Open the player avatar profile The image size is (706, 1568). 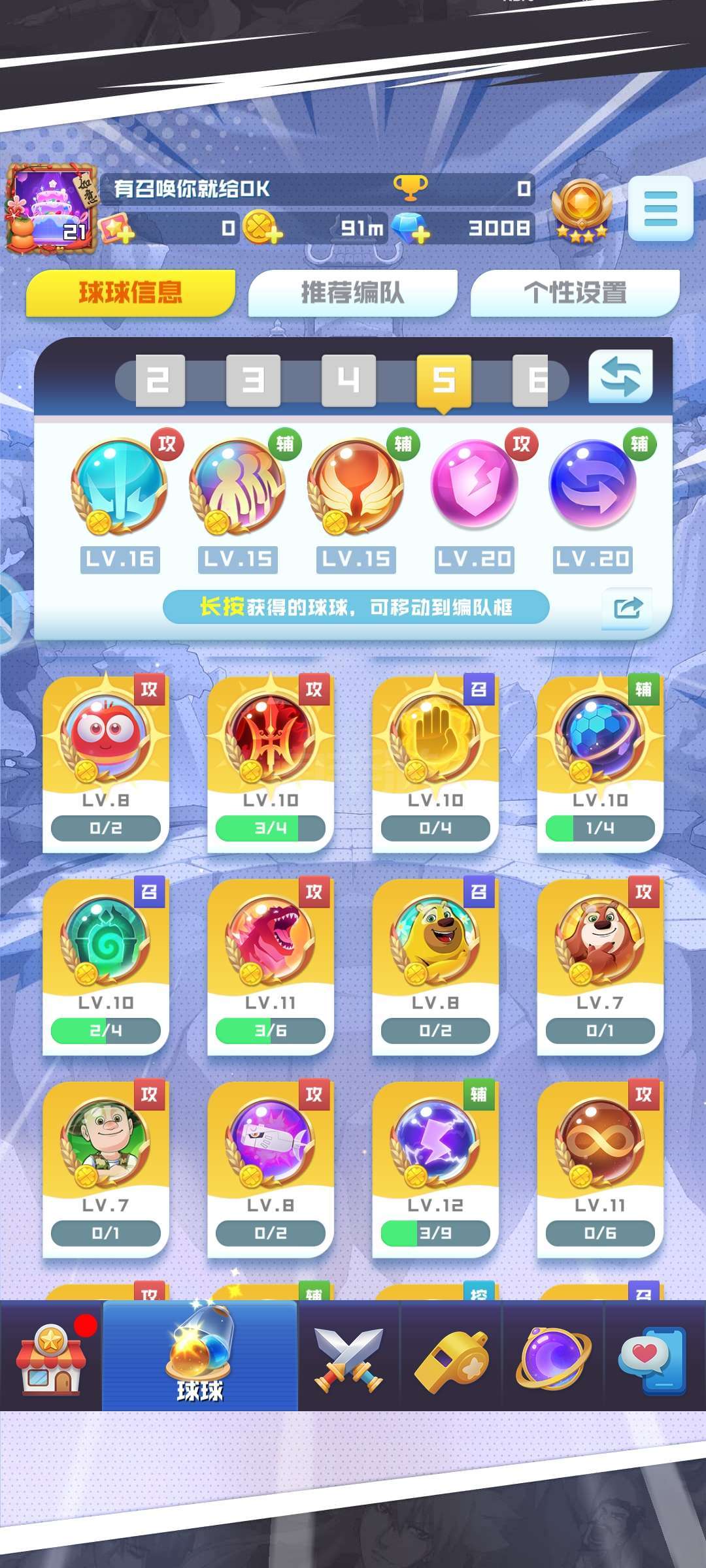[52, 209]
